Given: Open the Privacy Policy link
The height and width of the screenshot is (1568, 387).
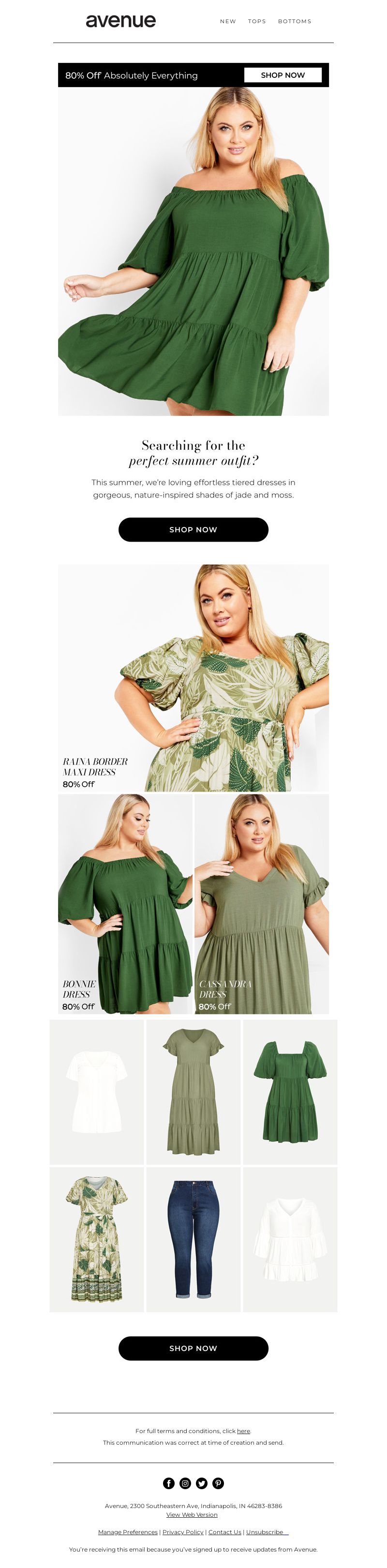Looking at the screenshot, I should pyautogui.click(x=183, y=1532).
